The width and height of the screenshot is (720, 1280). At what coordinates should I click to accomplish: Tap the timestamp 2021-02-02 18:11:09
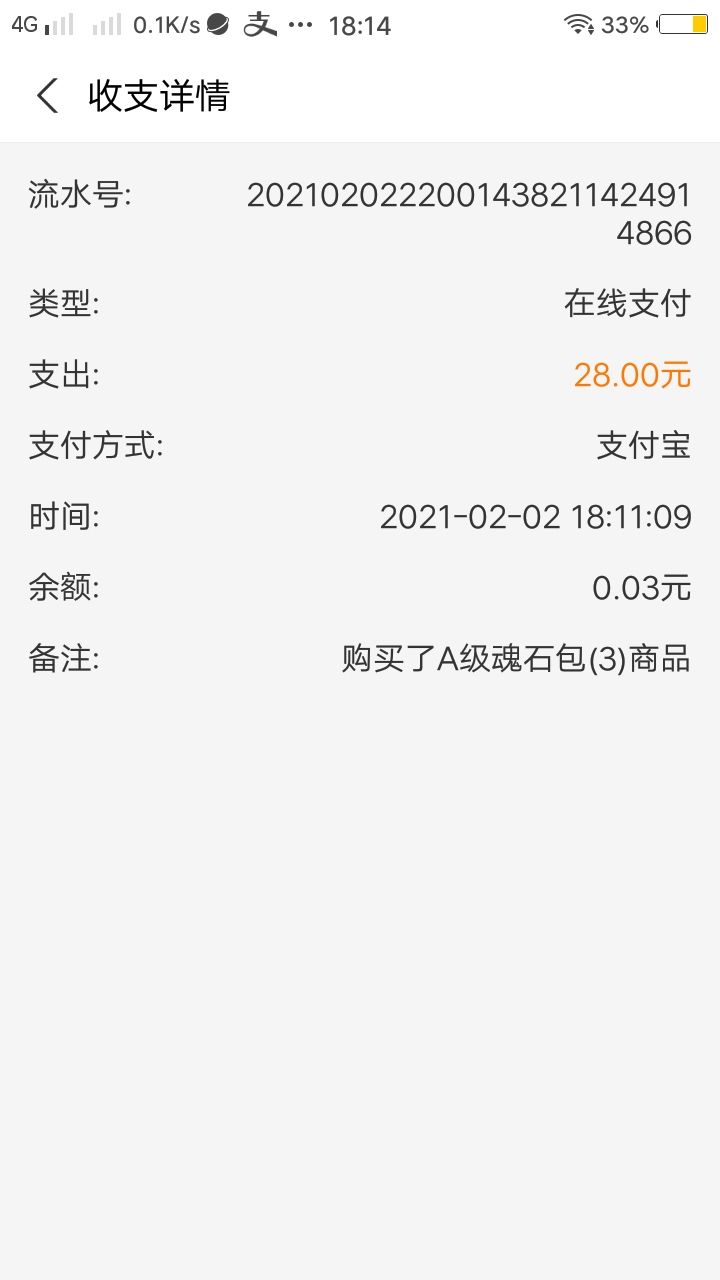pos(536,517)
